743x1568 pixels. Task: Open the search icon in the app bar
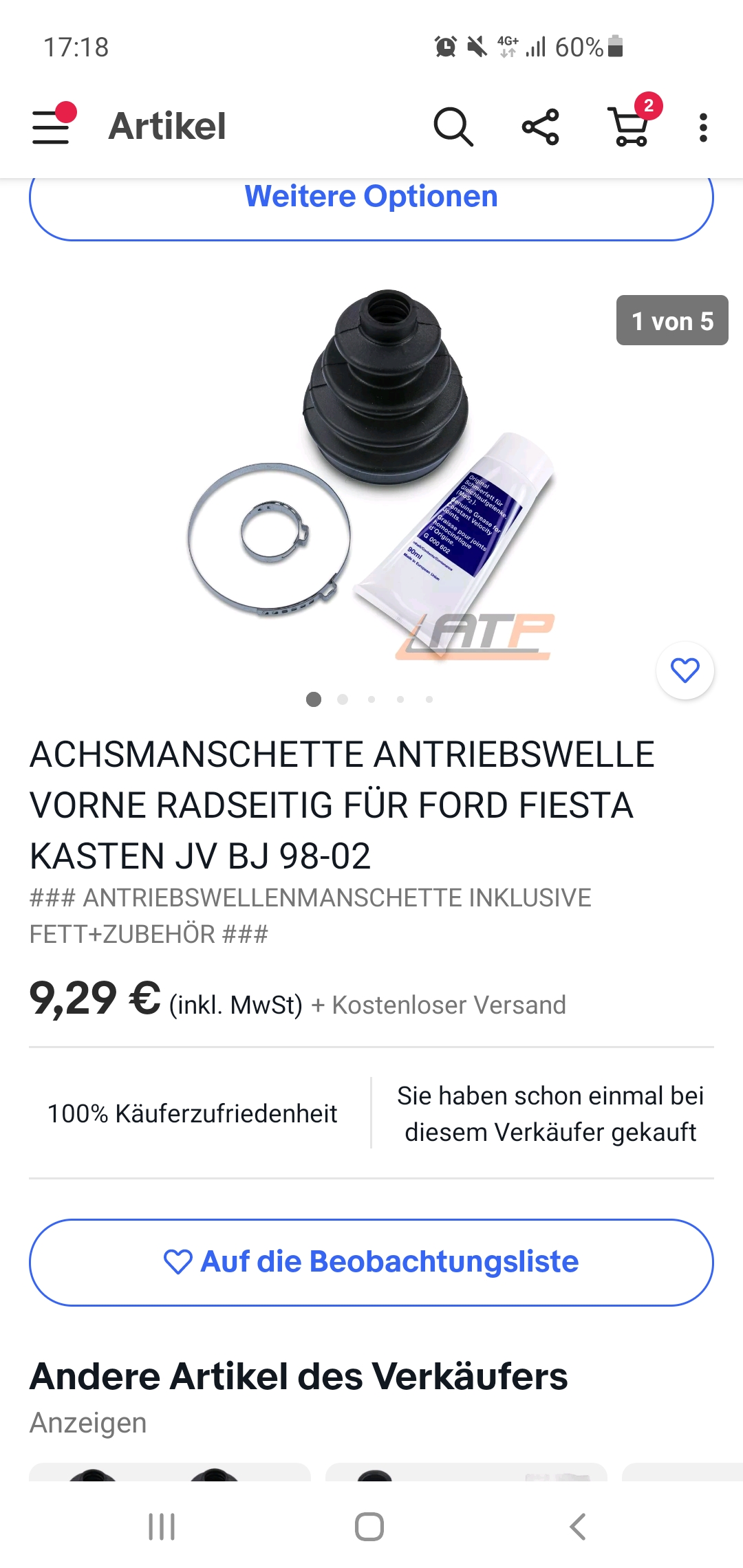click(453, 127)
